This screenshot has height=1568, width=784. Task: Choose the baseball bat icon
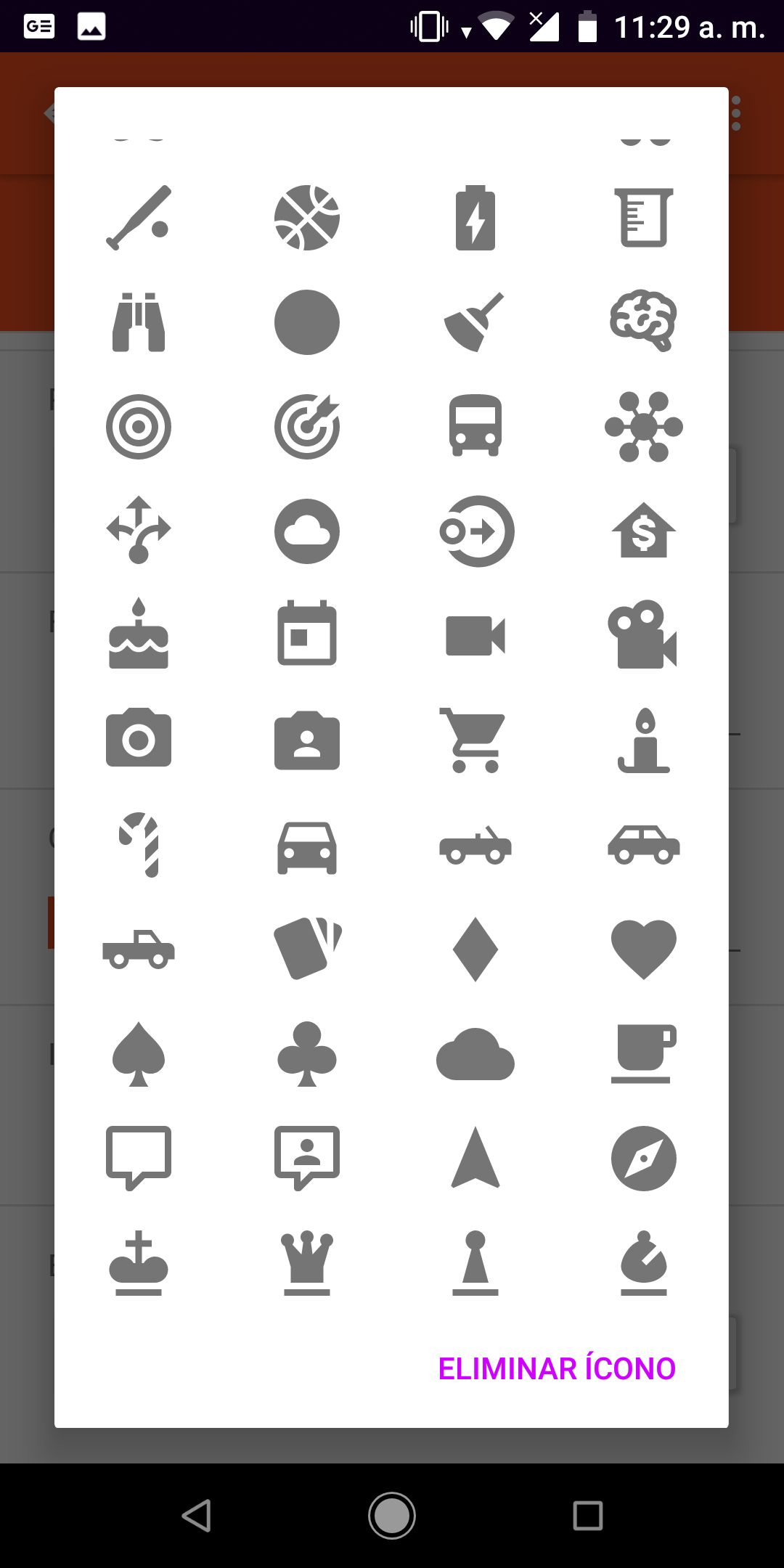tap(139, 218)
